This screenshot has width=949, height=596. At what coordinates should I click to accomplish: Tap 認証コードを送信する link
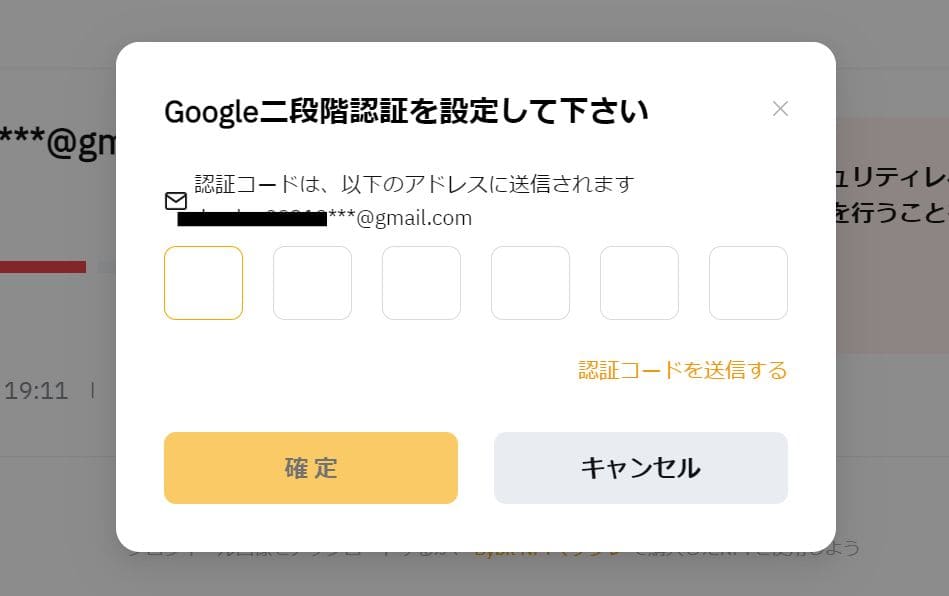(x=682, y=371)
